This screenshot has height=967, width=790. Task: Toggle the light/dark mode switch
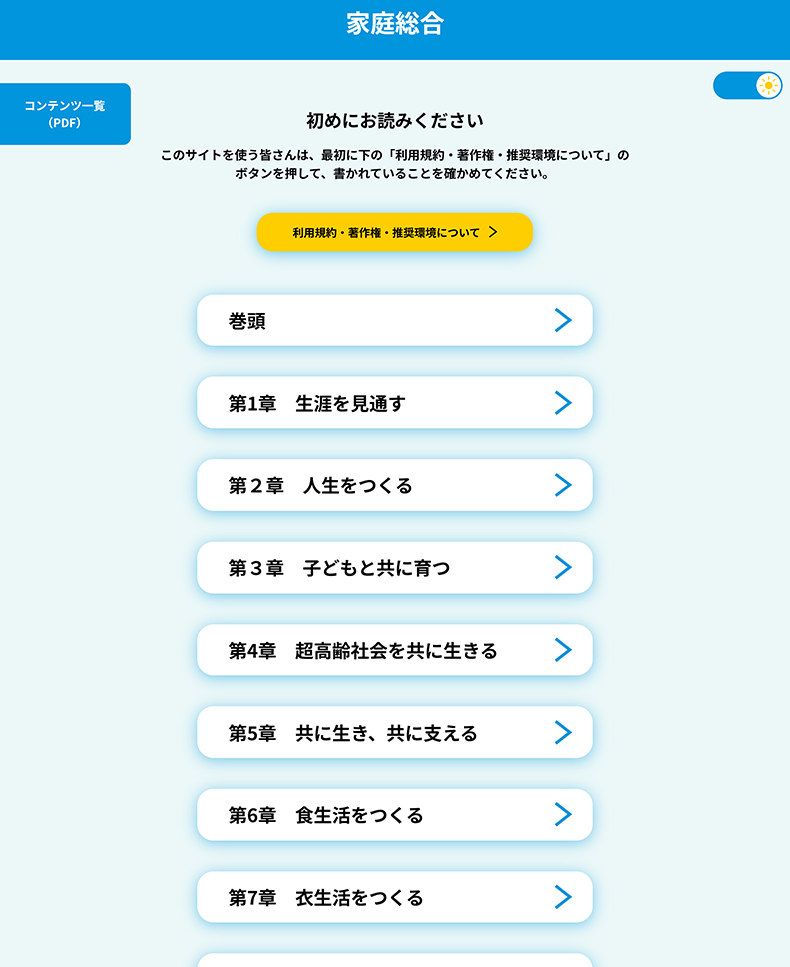[x=747, y=86]
